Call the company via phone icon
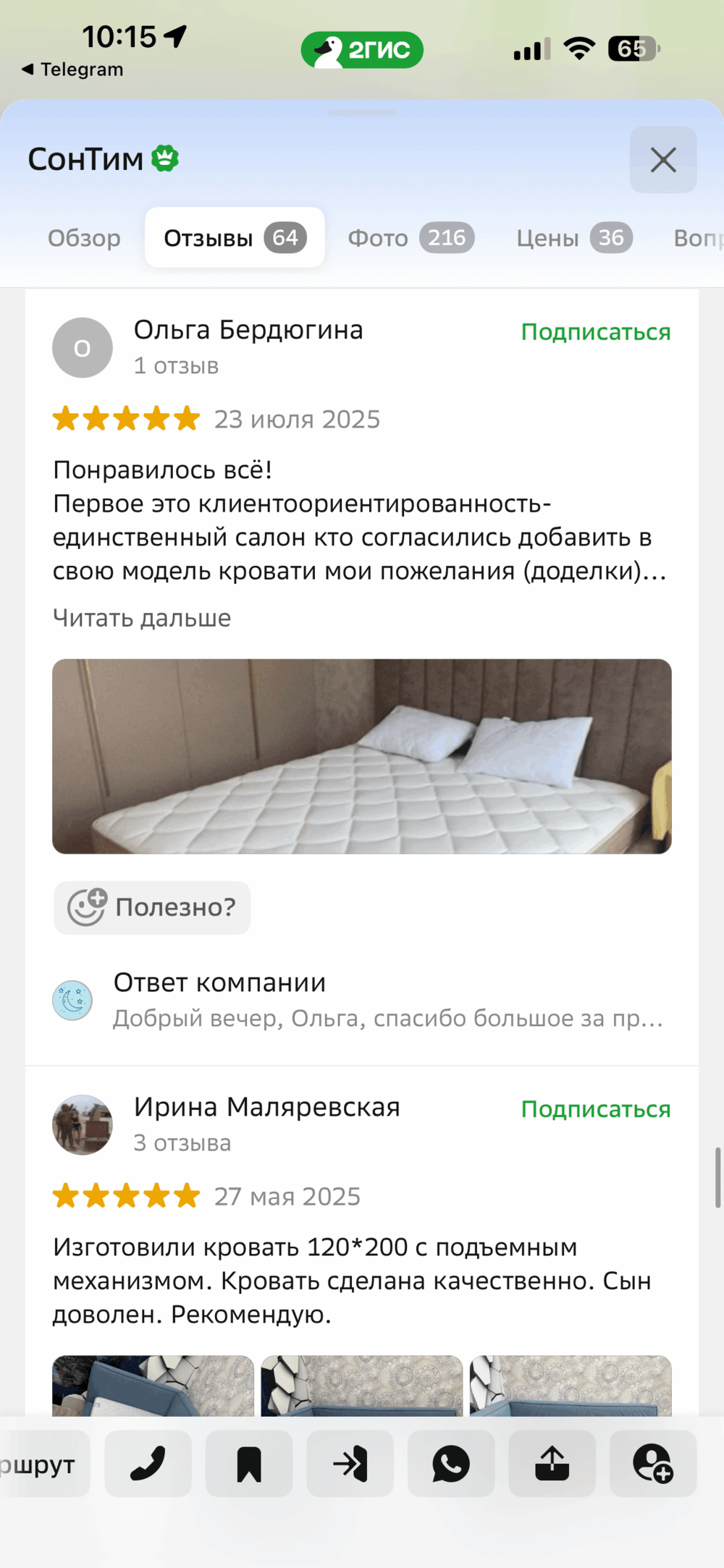The width and height of the screenshot is (724, 1568). (x=148, y=1464)
